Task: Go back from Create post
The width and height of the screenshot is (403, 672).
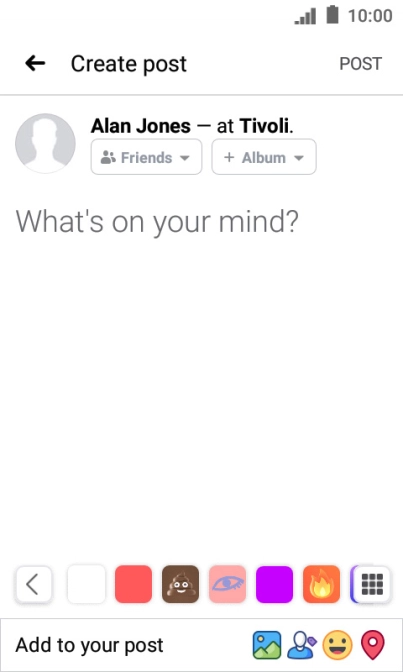Action: pyautogui.click(x=35, y=64)
